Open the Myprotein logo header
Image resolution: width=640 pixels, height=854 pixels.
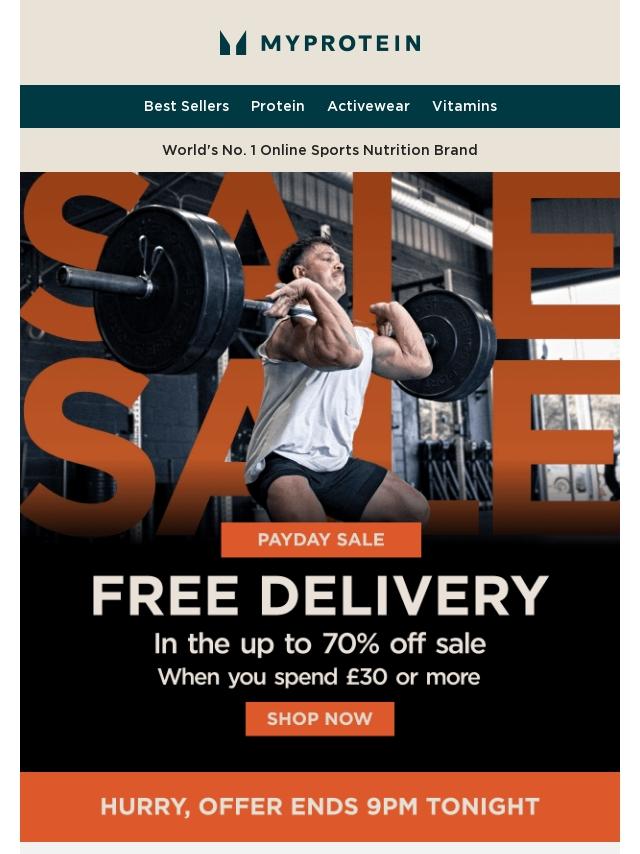click(320, 42)
